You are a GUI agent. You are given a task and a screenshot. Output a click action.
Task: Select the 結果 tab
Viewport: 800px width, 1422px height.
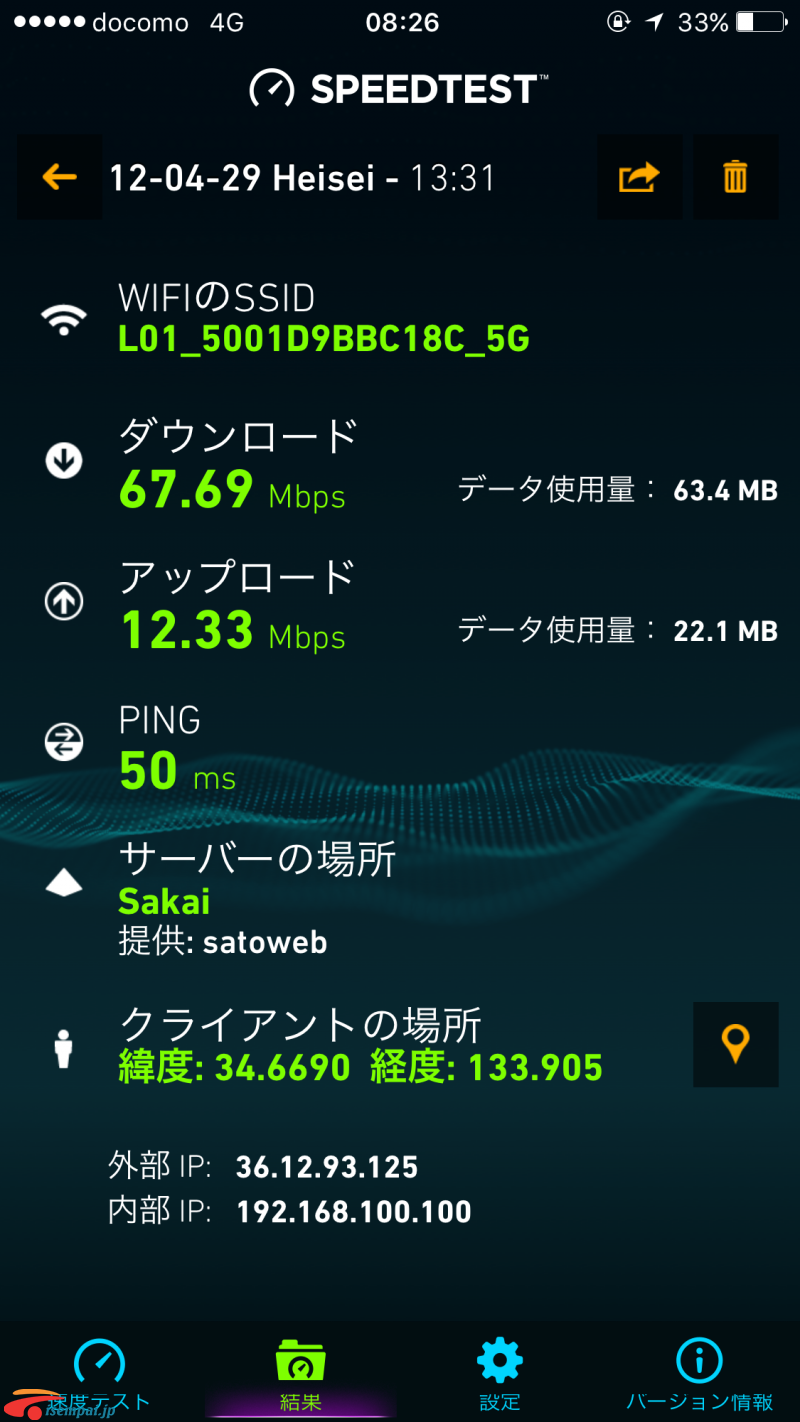click(300, 1376)
